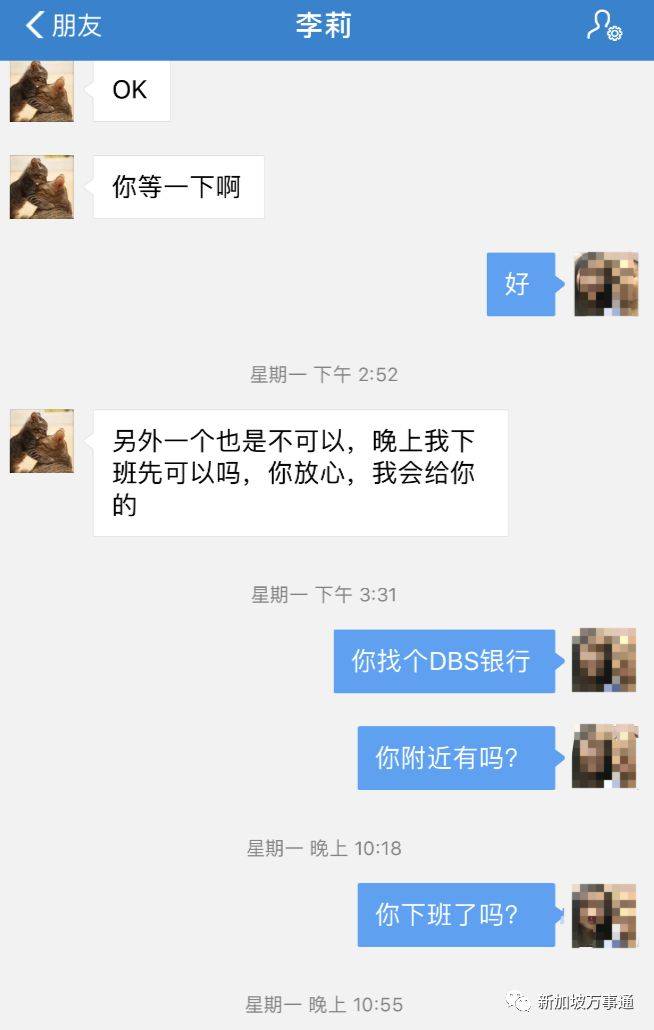
Task: Open your avatar next to 你找个DBS银行
Action: point(604,661)
